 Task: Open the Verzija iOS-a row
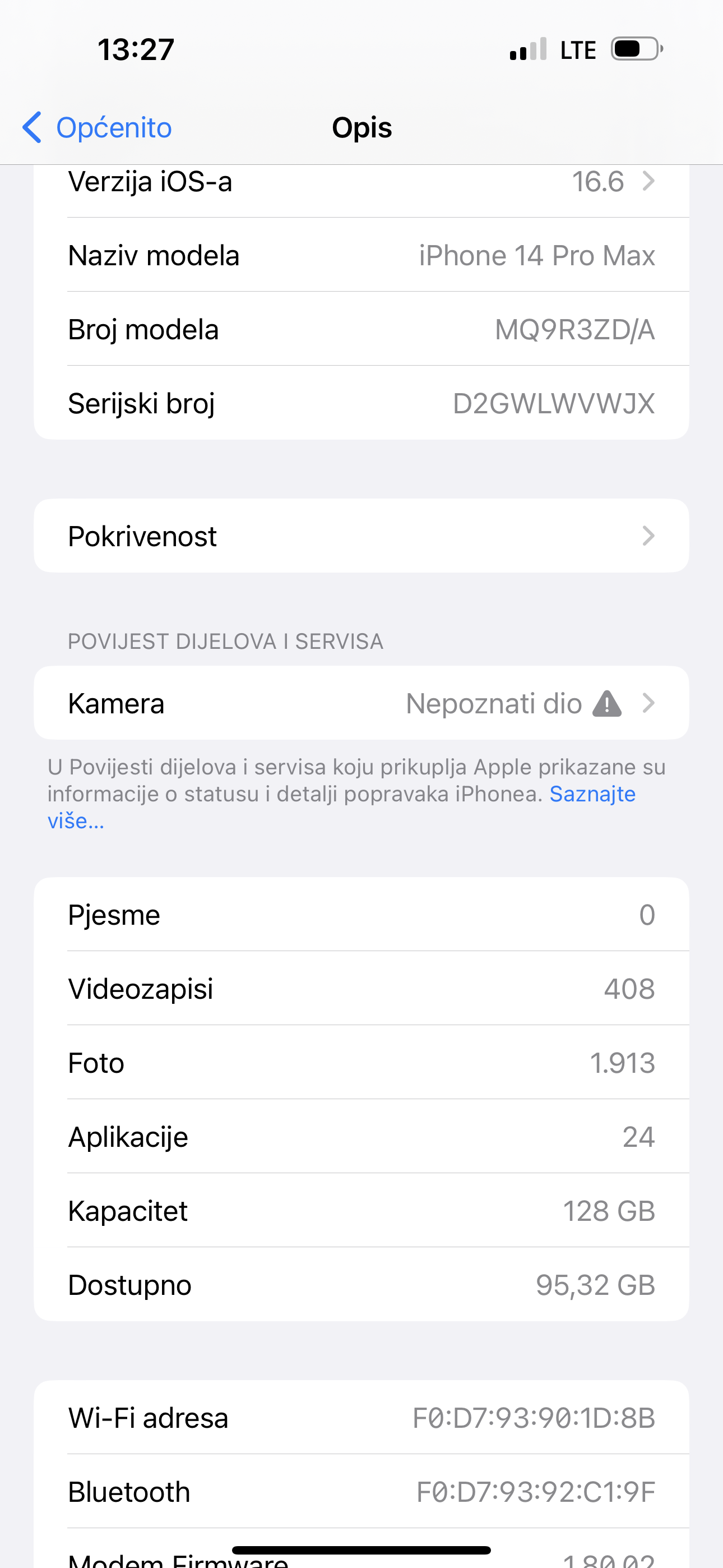pyautogui.click(x=361, y=183)
